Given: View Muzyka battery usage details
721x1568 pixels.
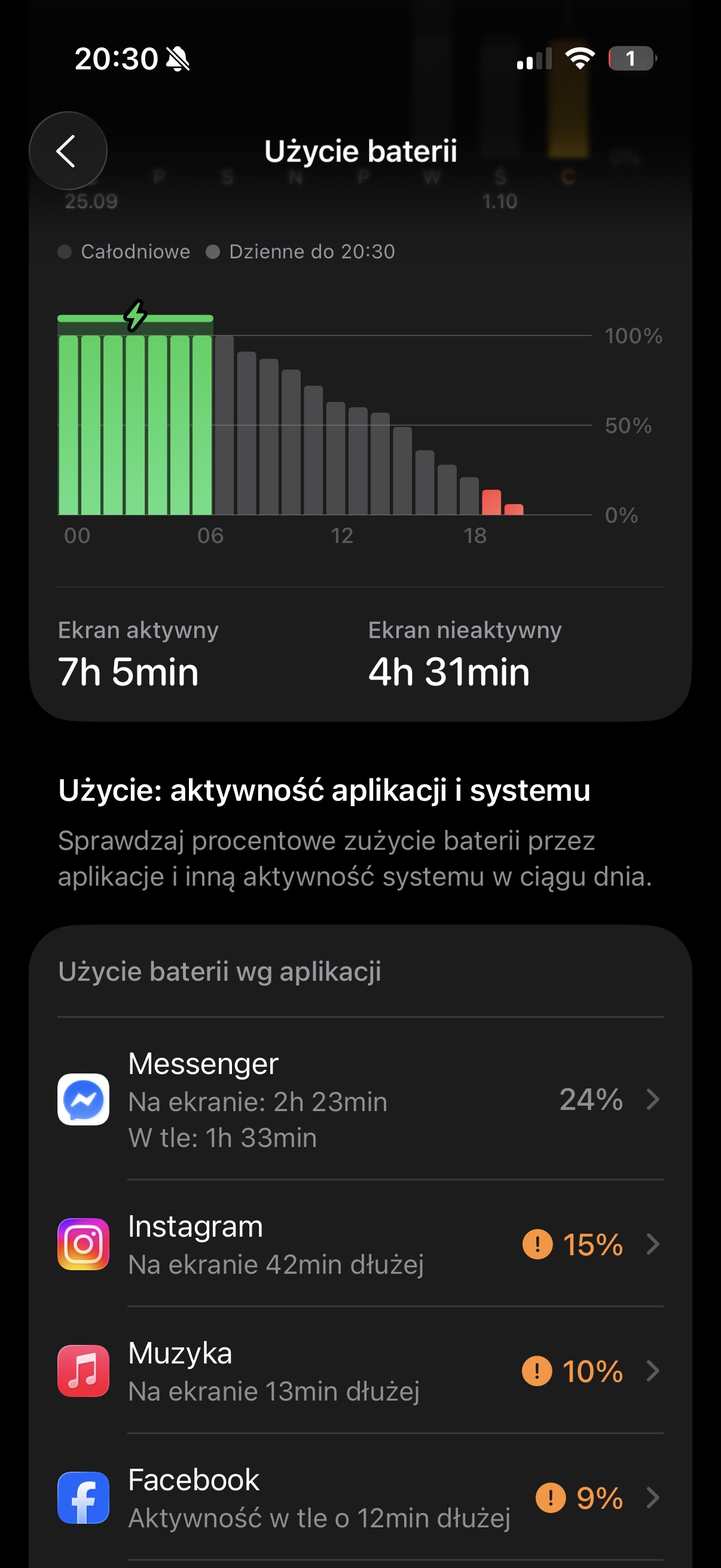Looking at the screenshot, I should (360, 1371).
